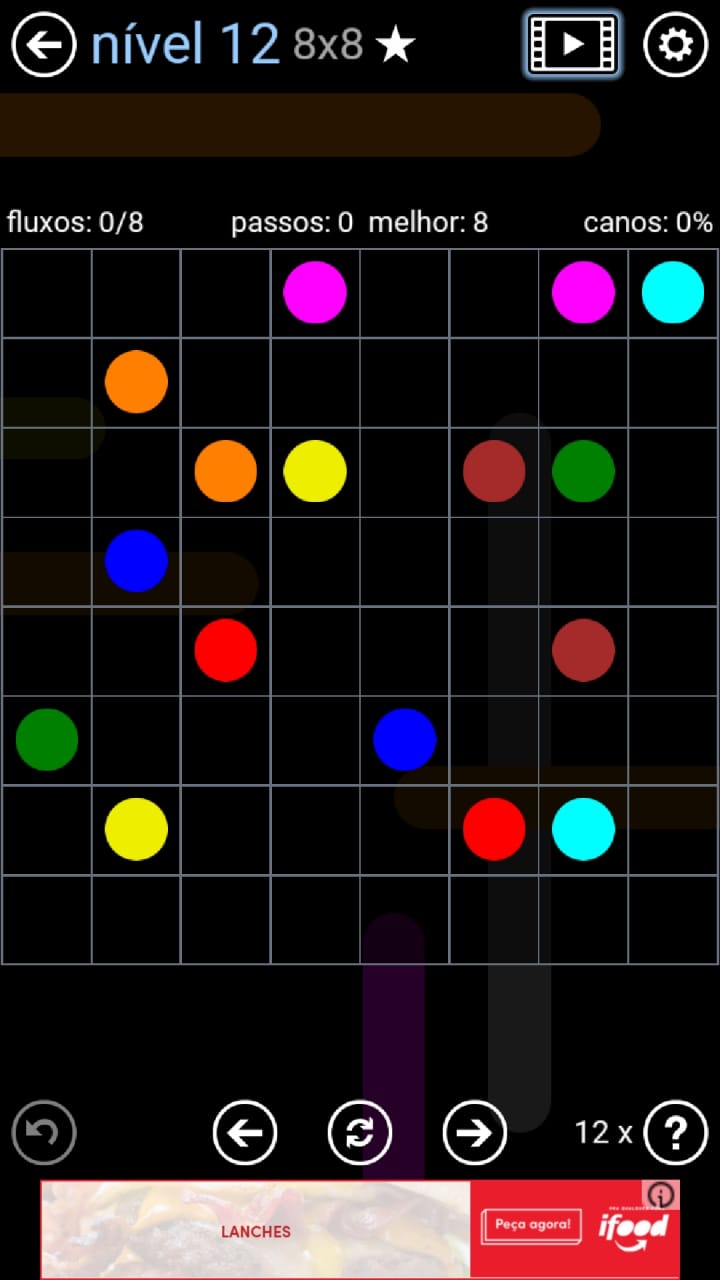Select the top-row cyan dot

coord(673,292)
